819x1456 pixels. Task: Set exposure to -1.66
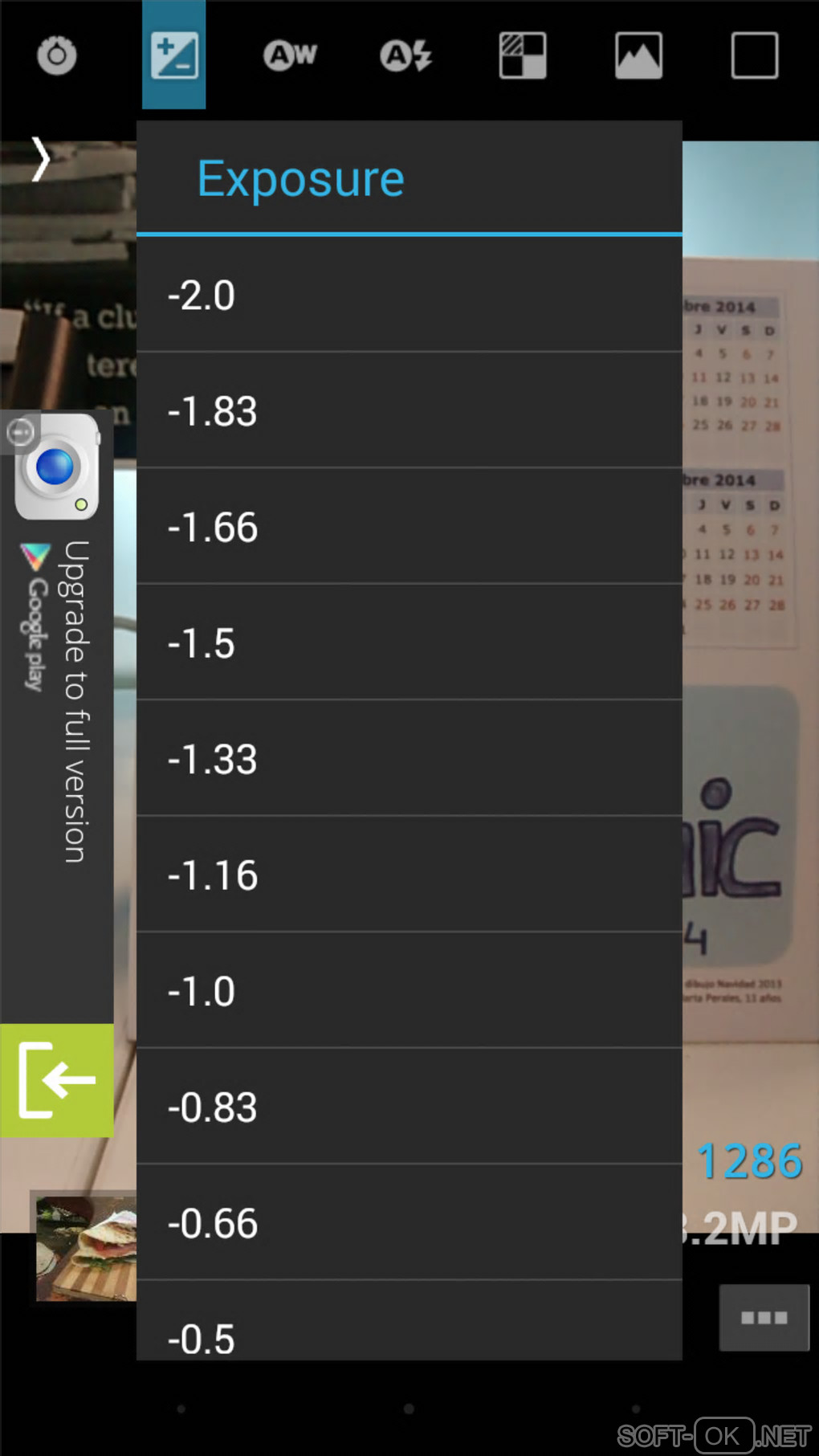point(409,527)
